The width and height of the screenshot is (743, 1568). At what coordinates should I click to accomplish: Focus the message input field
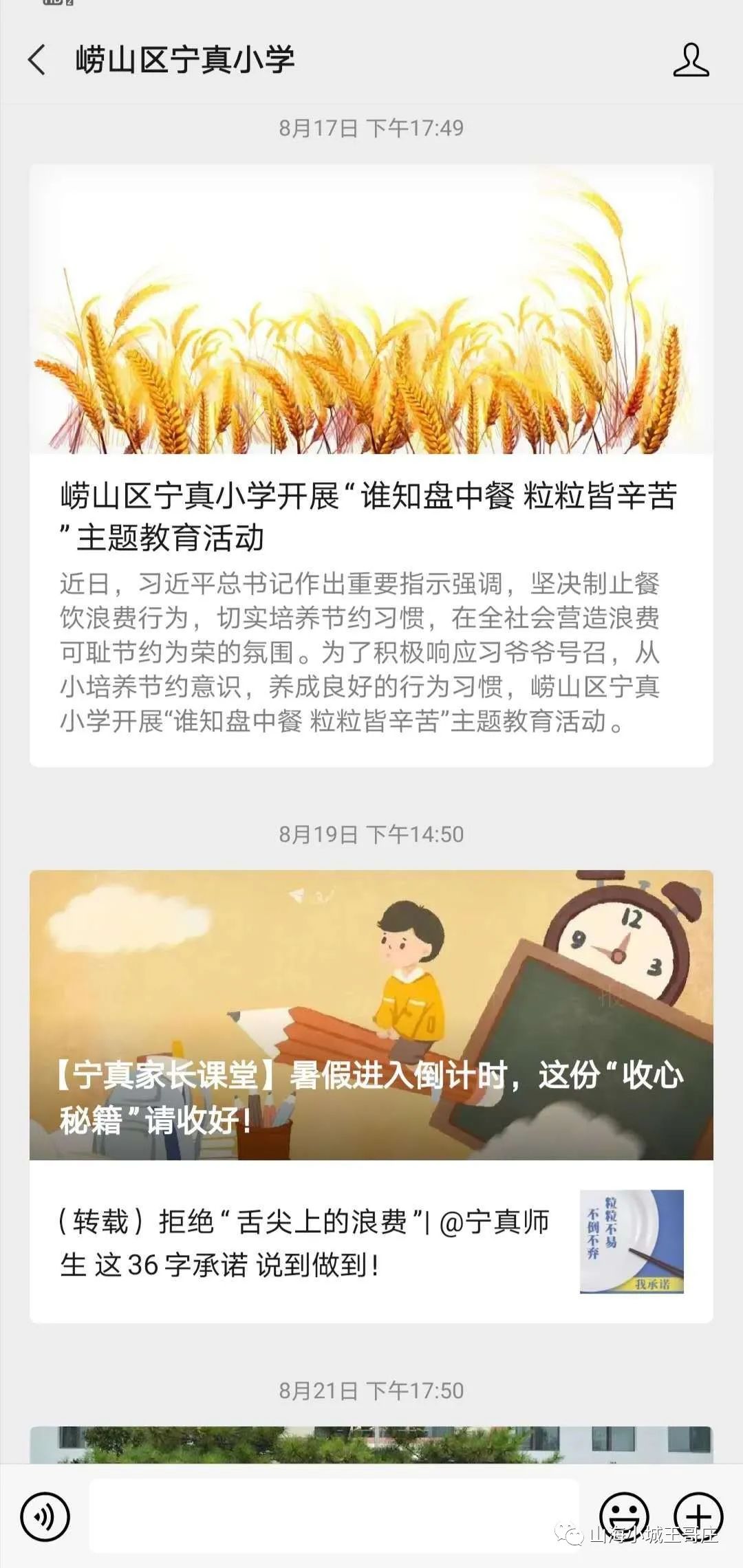(x=334, y=1516)
